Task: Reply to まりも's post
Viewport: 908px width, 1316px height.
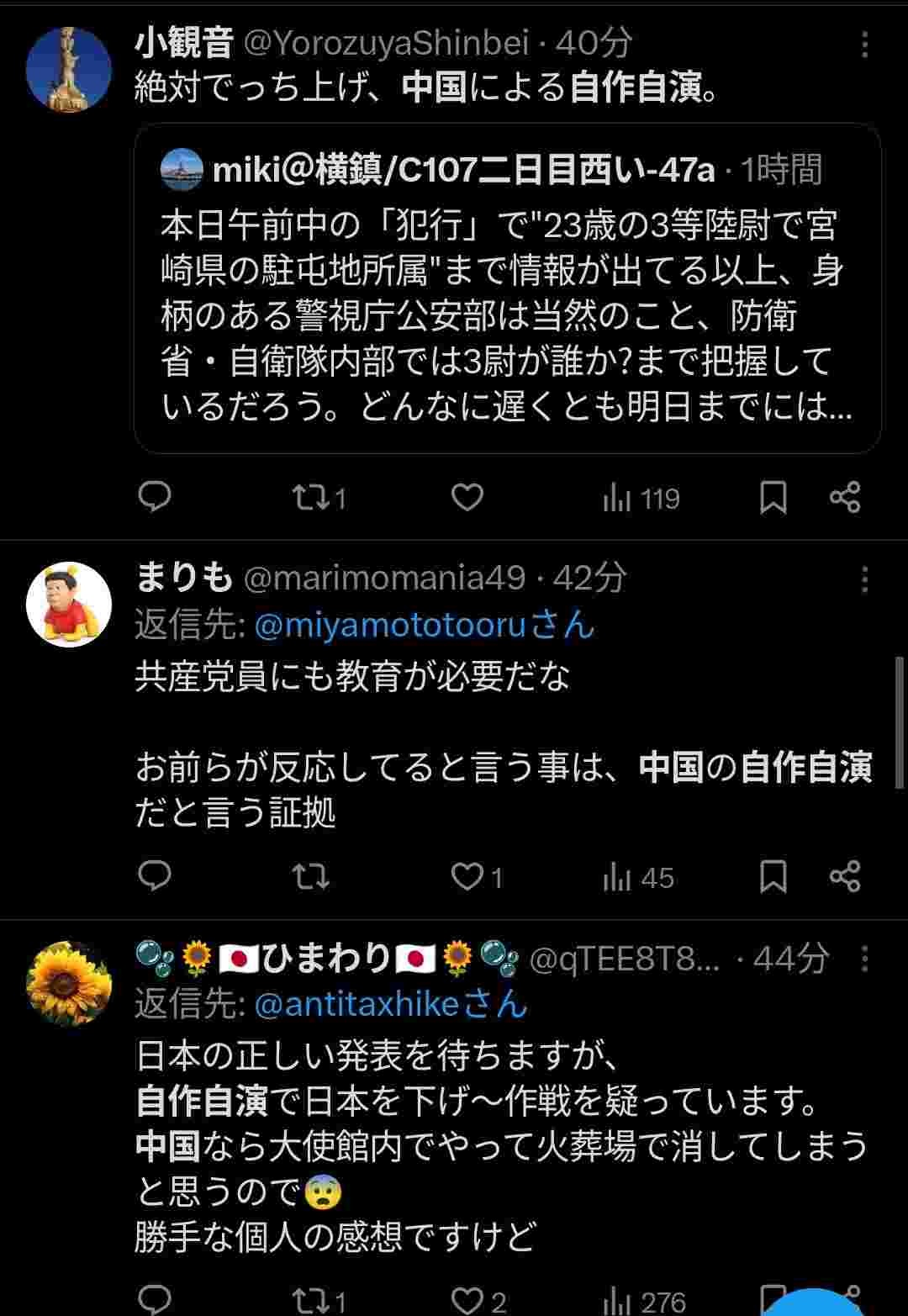Action: (x=155, y=877)
